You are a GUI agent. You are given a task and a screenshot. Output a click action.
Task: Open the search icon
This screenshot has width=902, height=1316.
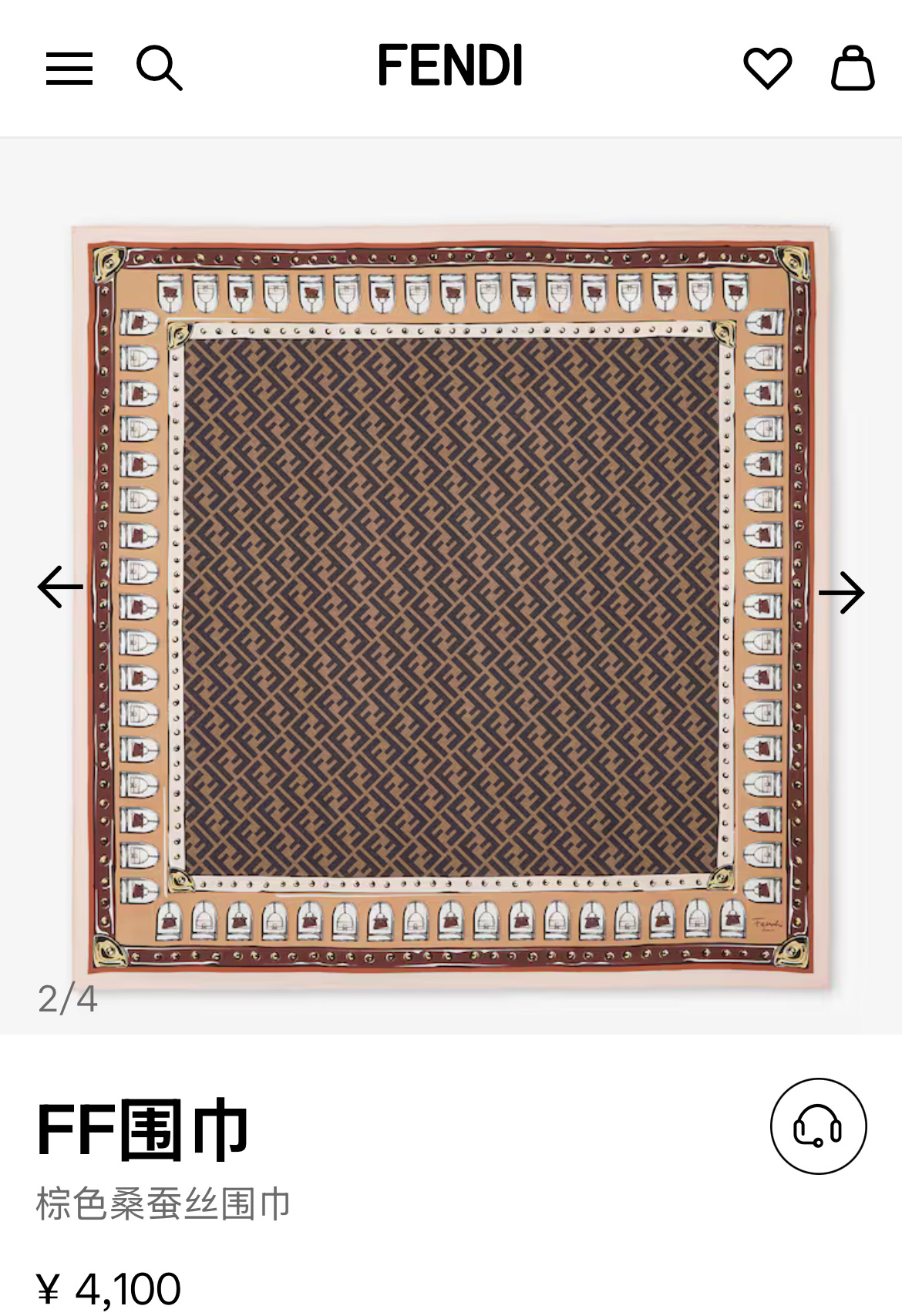click(x=159, y=68)
